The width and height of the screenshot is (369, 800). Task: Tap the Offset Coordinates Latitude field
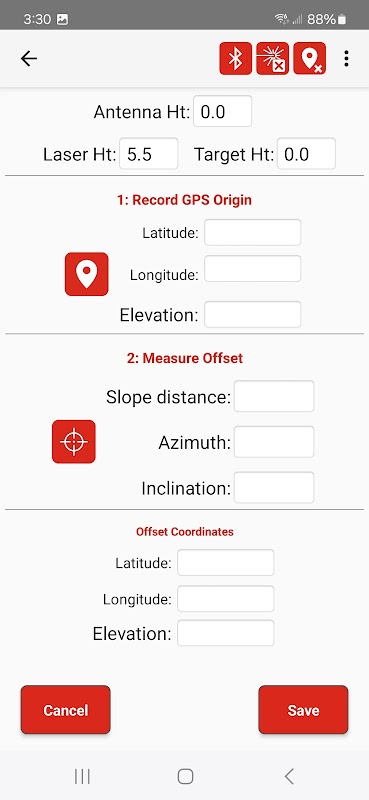(226, 562)
